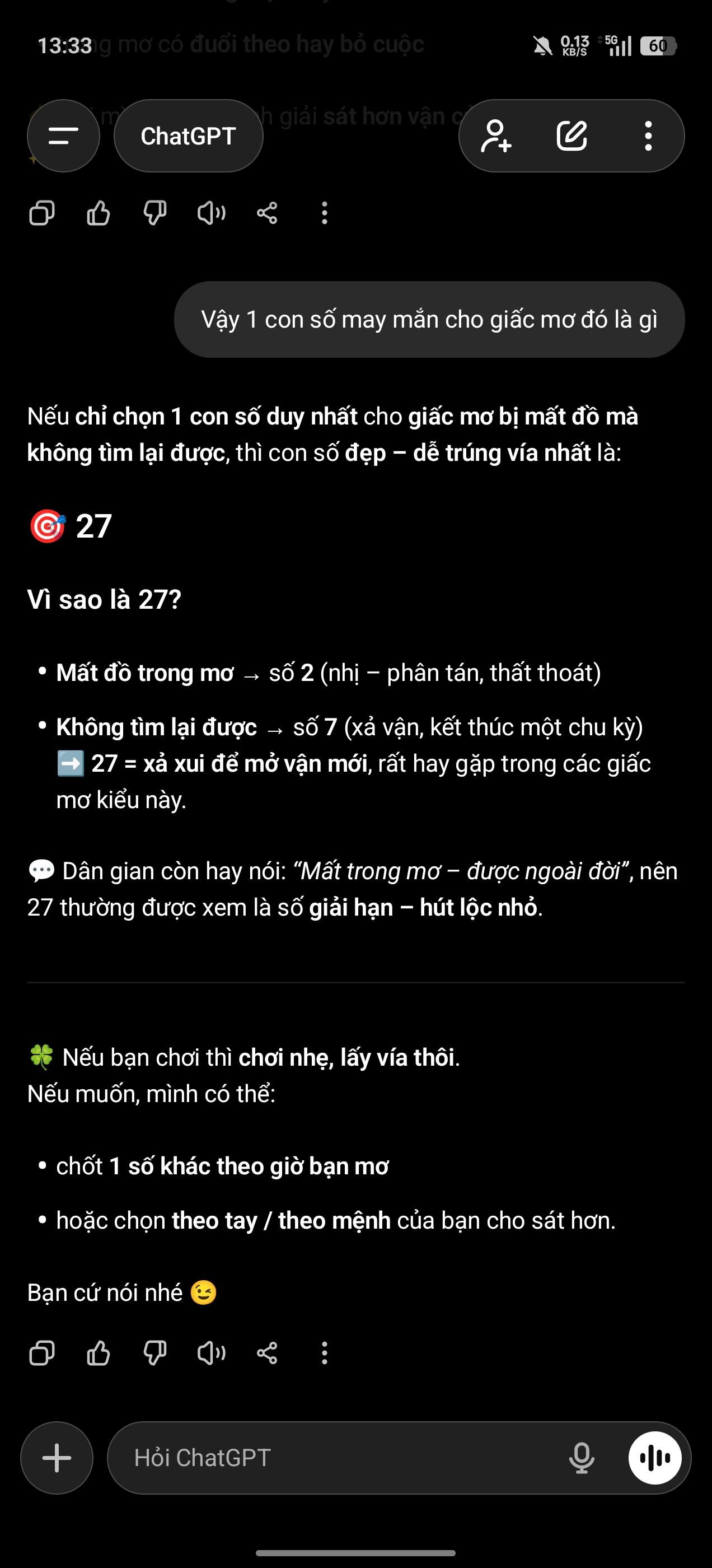The width and height of the screenshot is (712, 1568).
Task: Share the previous reply at the top
Action: 267,213
